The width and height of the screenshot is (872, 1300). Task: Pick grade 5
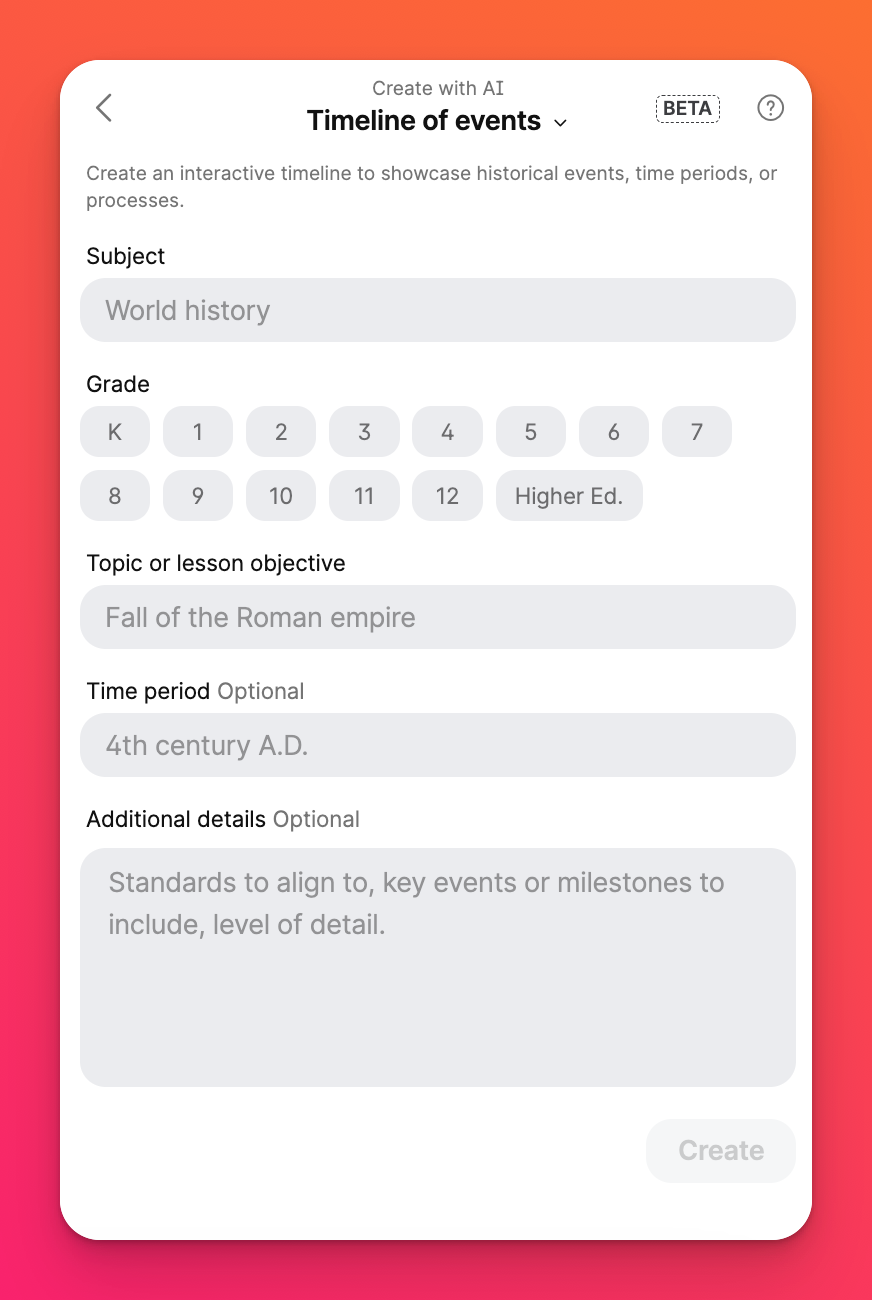point(530,432)
